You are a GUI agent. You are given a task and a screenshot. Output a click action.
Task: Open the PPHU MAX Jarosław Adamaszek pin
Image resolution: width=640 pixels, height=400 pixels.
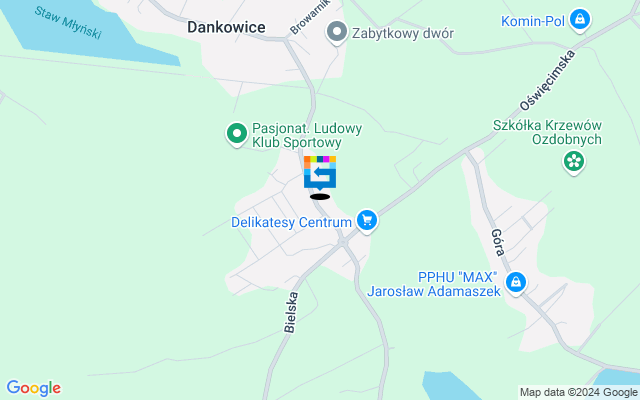pos(516,283)
